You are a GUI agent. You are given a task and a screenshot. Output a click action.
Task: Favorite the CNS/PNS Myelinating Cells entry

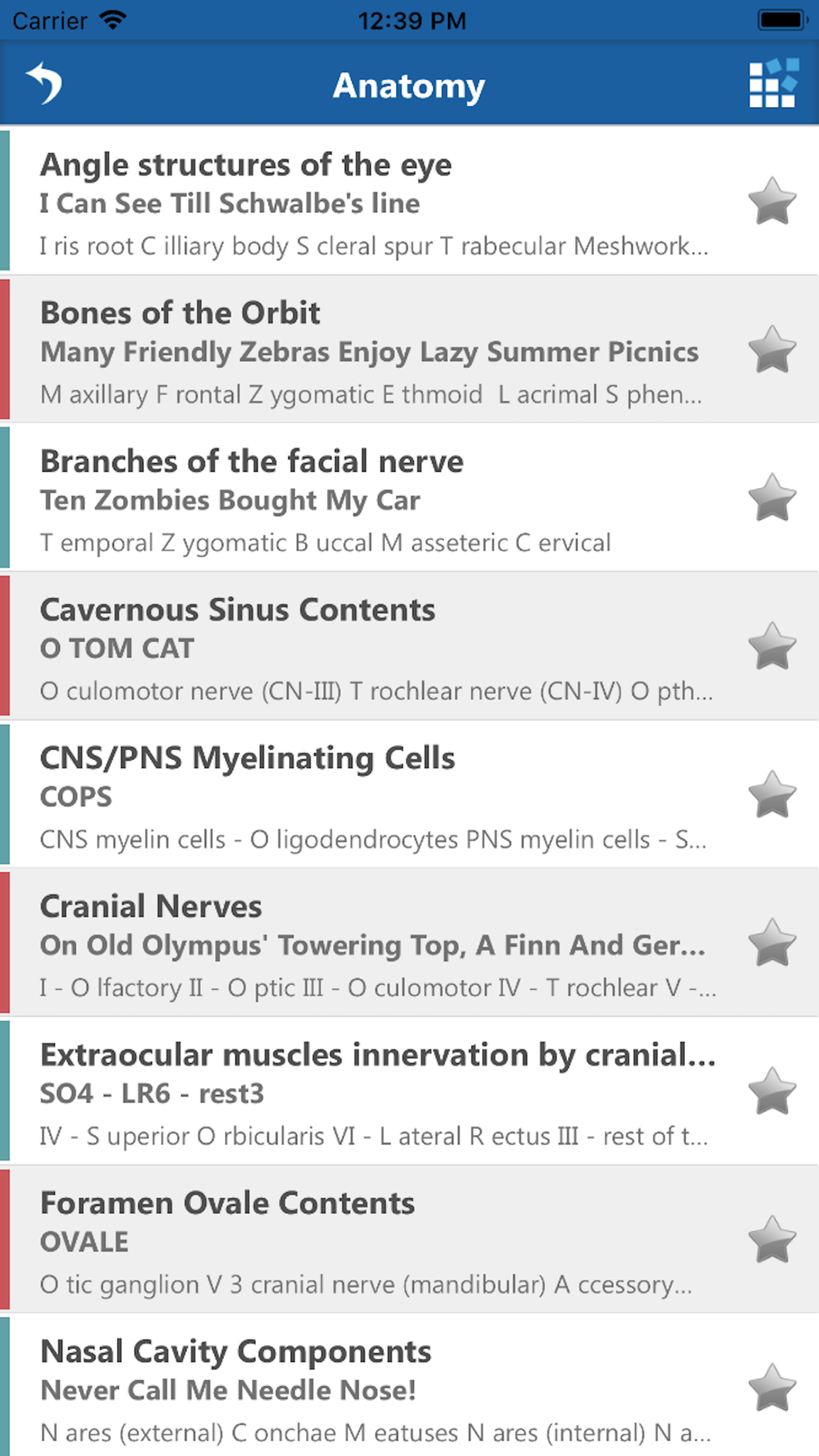pyautogui.click(x=772, y=794)
